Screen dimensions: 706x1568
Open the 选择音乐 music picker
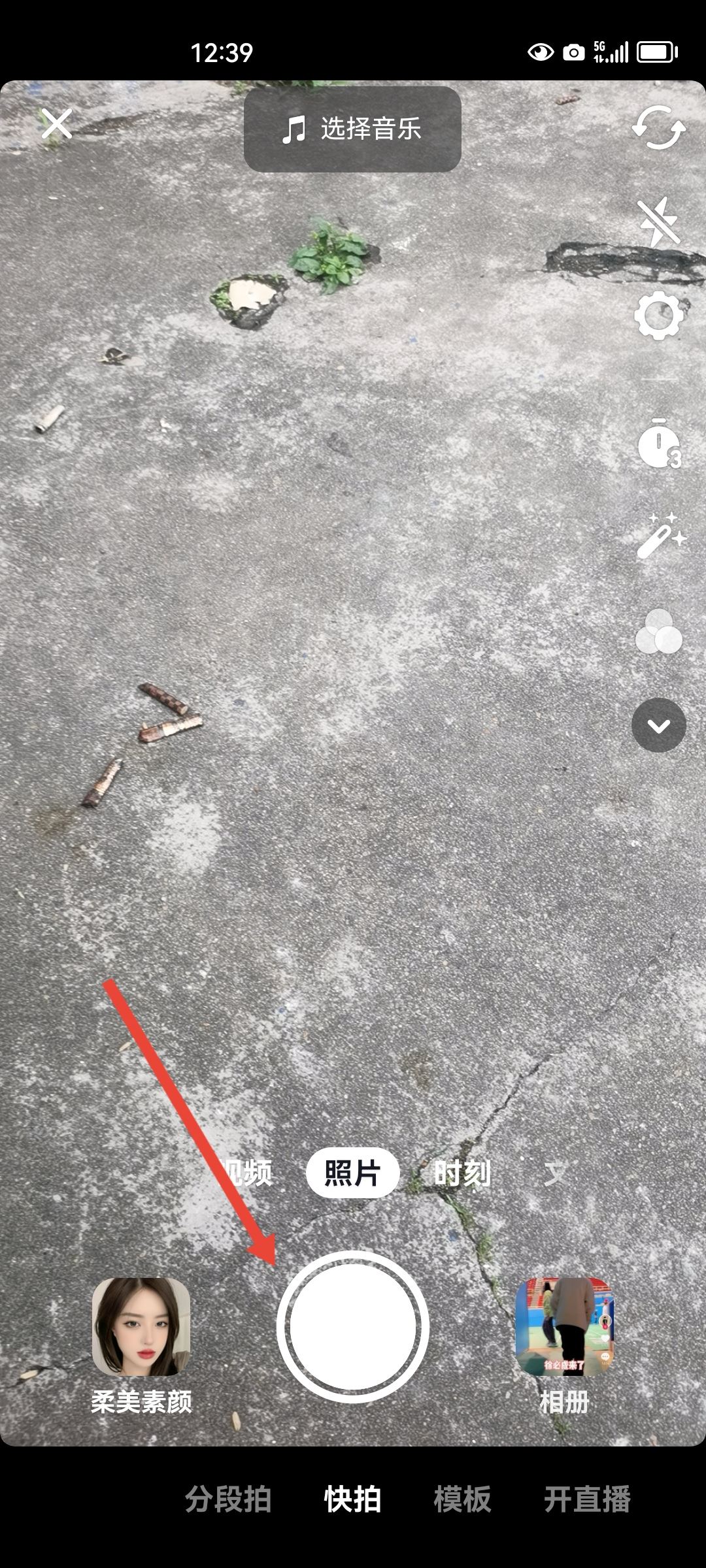tap(352, 129)
